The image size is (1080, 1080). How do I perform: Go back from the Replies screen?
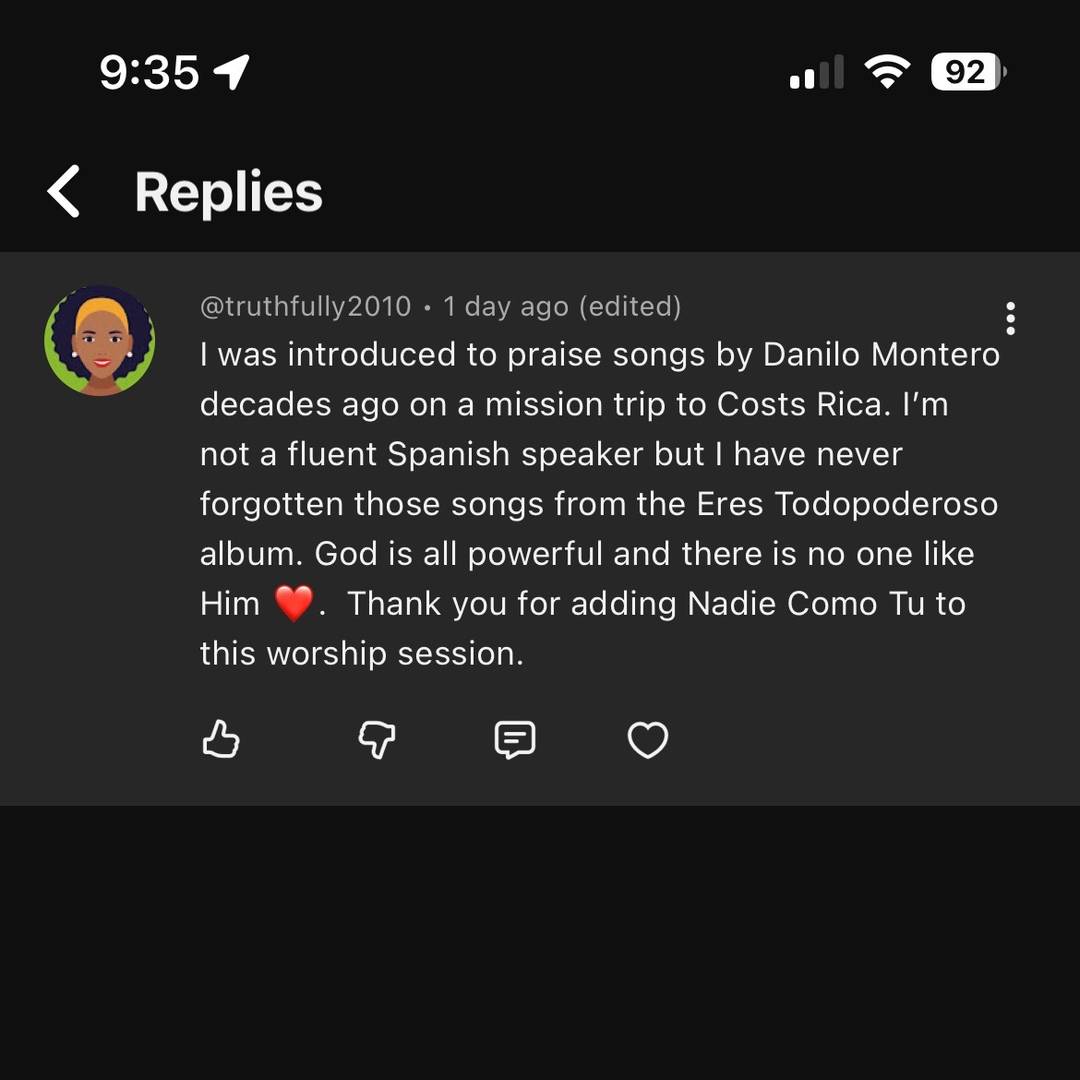64,192
